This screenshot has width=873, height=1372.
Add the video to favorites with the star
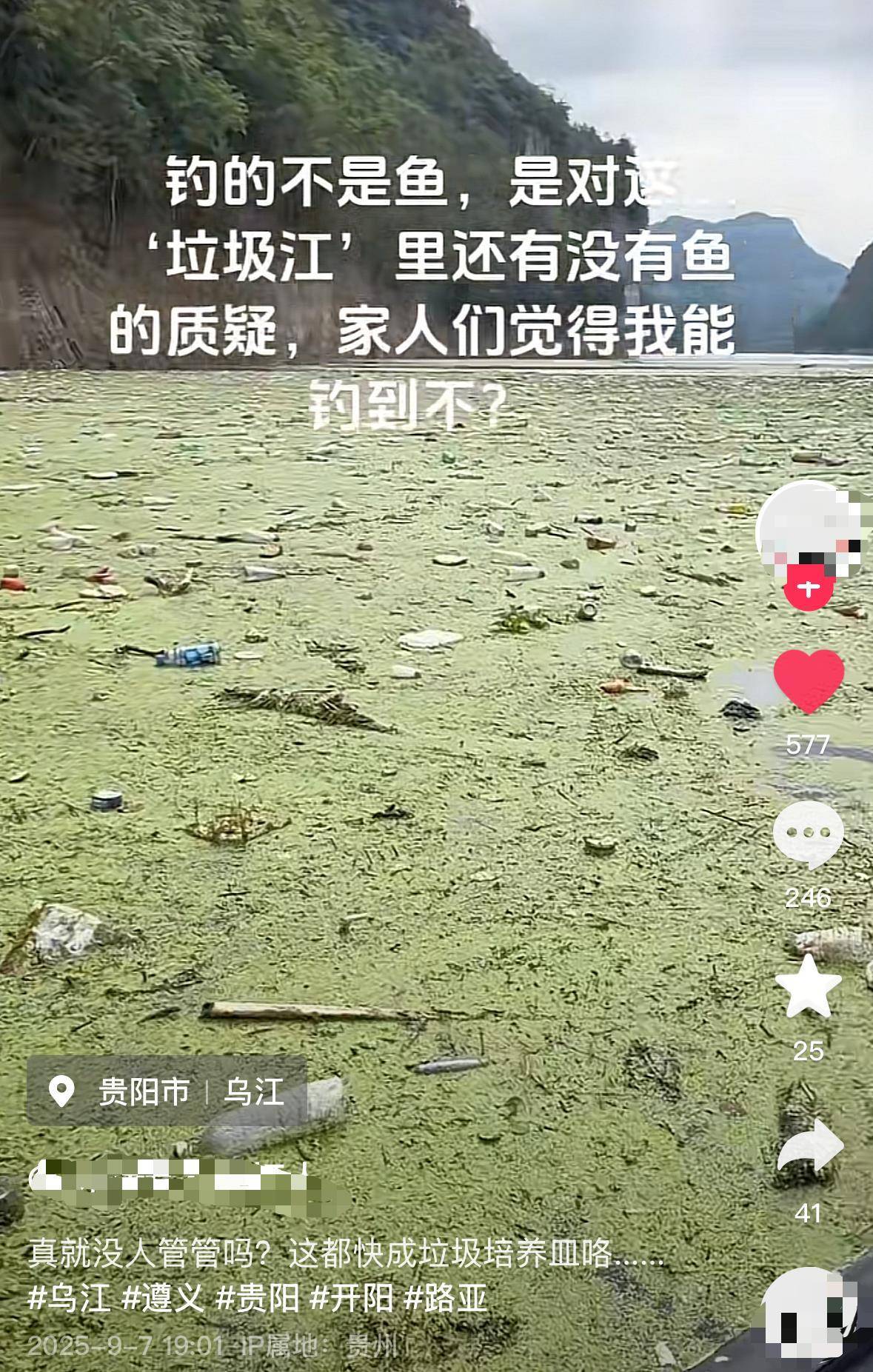click(809, 987)
